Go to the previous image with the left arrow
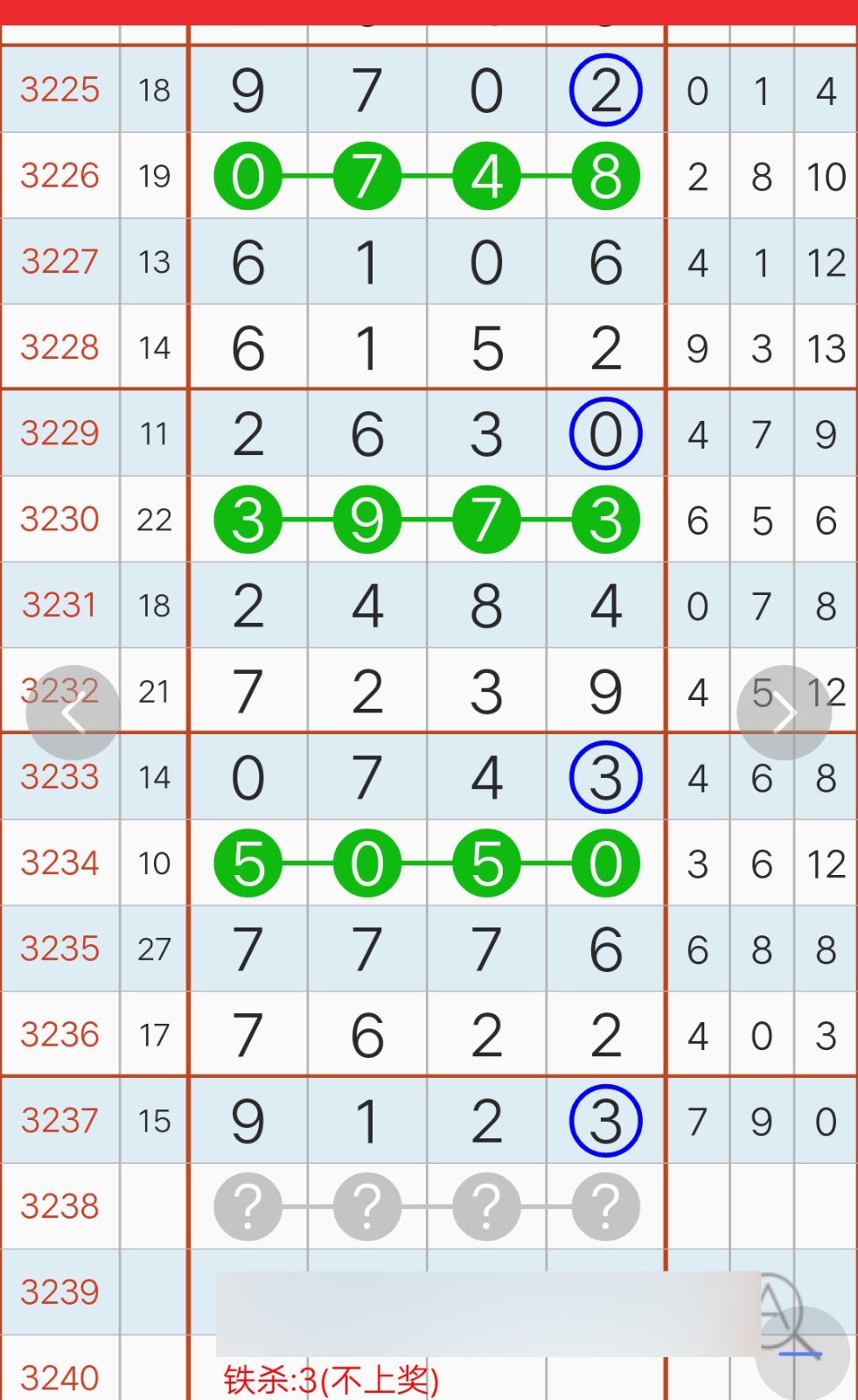This screenshot has width=858, height=1400. pyautogui.click(x=73, y=713)
